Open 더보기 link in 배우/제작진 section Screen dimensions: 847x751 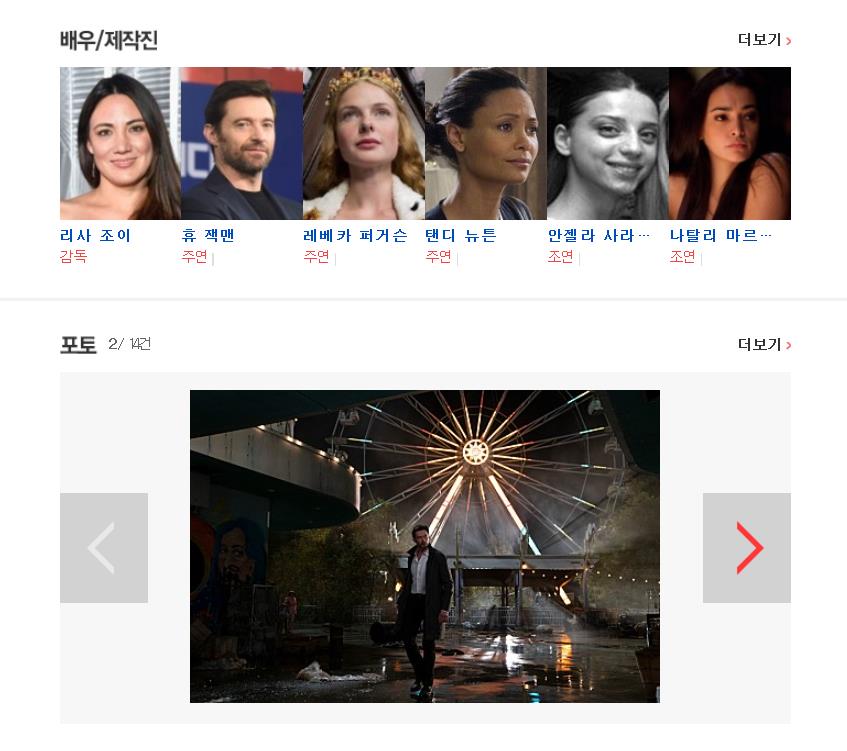point(764,41)
